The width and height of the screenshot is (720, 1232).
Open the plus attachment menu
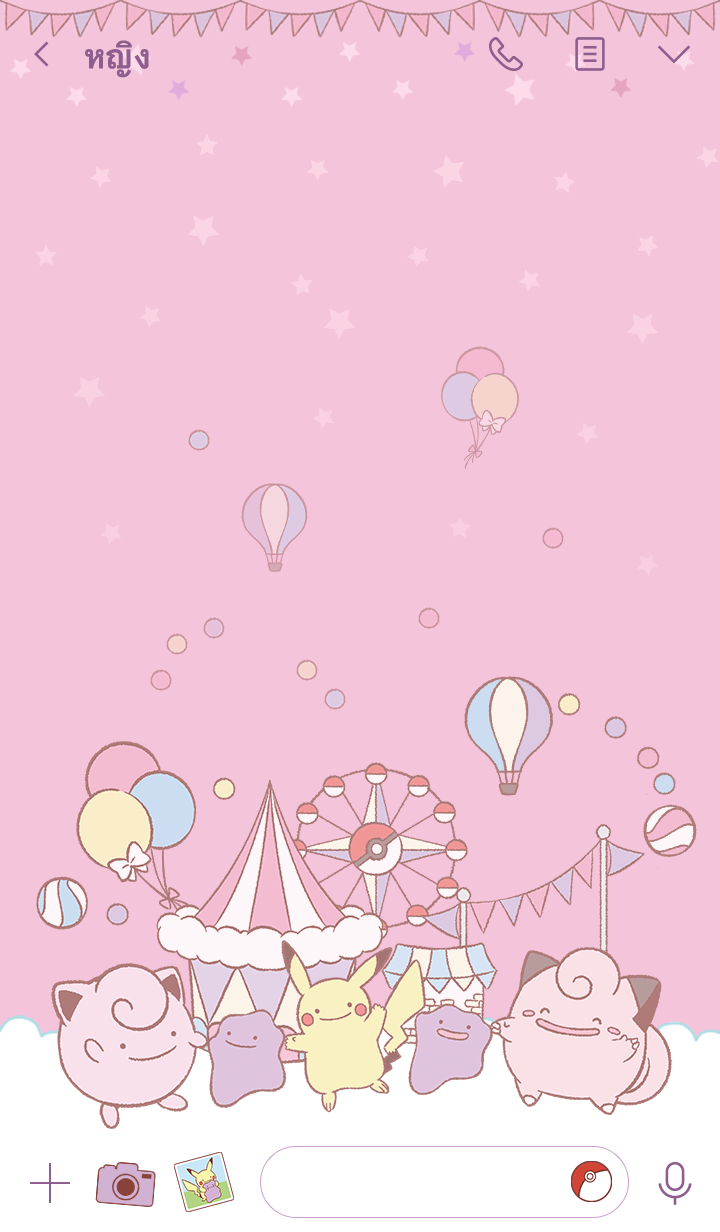pos(50,1183)
